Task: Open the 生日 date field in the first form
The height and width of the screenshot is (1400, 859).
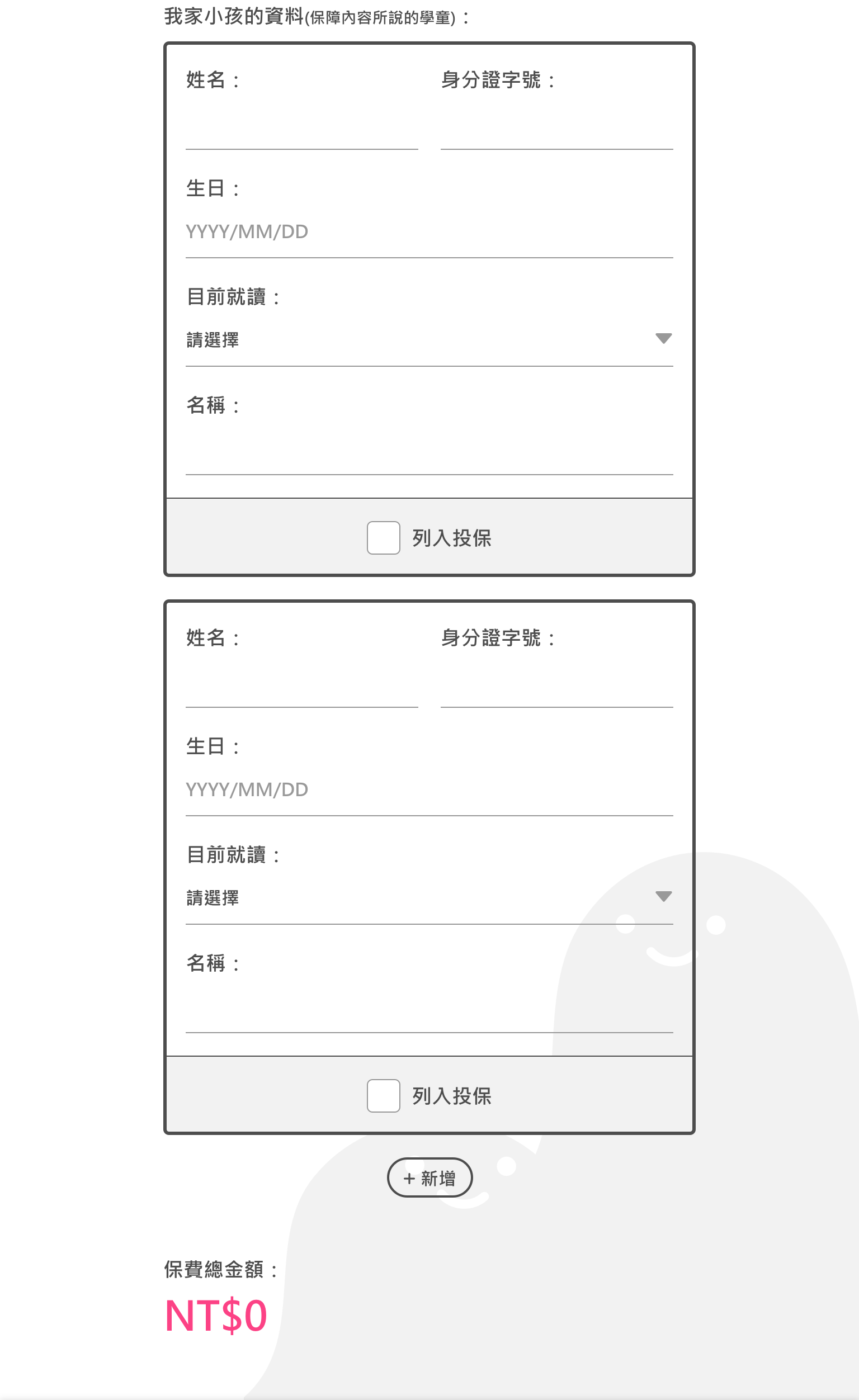Action: [429, 233]
